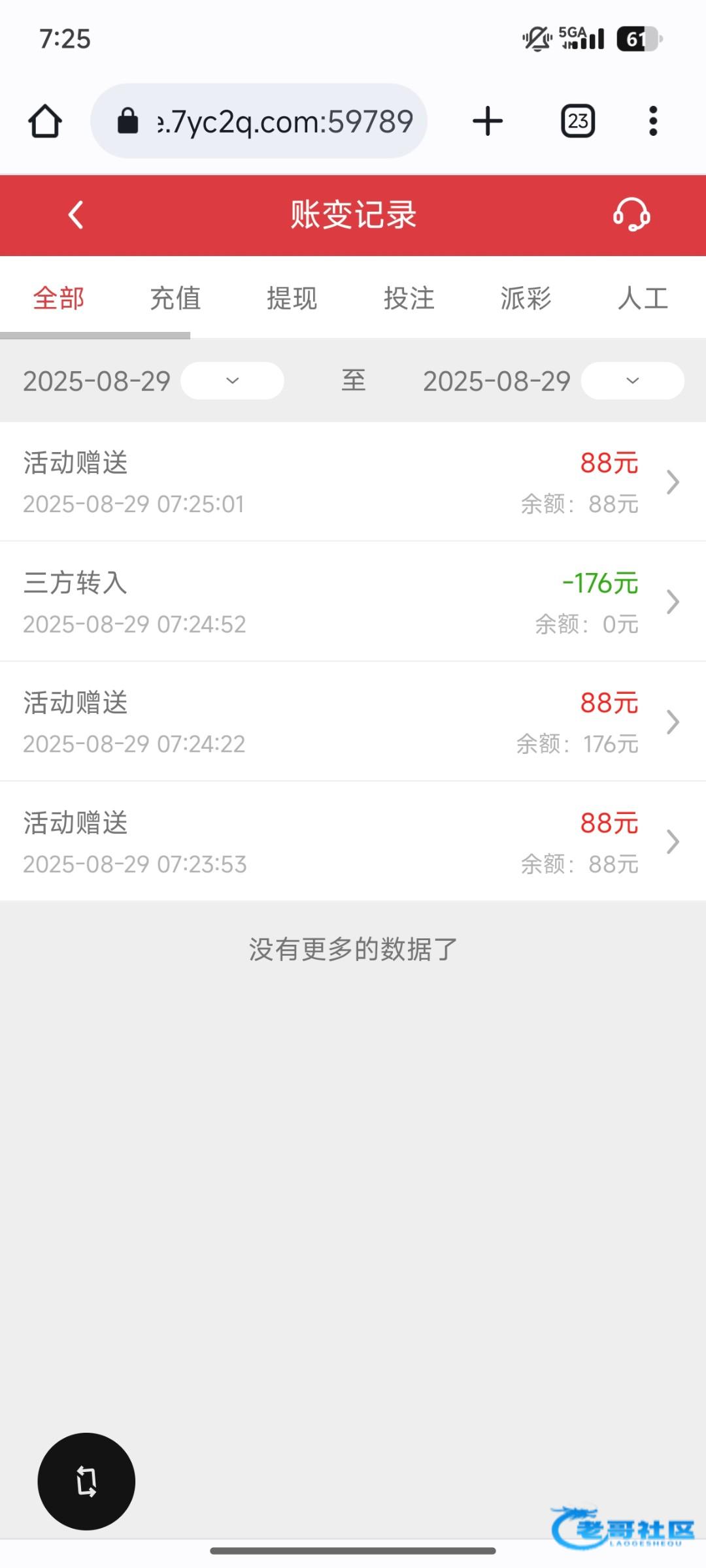Go to the browser home page
Screen dimensions: 706x1568
click(45, 121)
